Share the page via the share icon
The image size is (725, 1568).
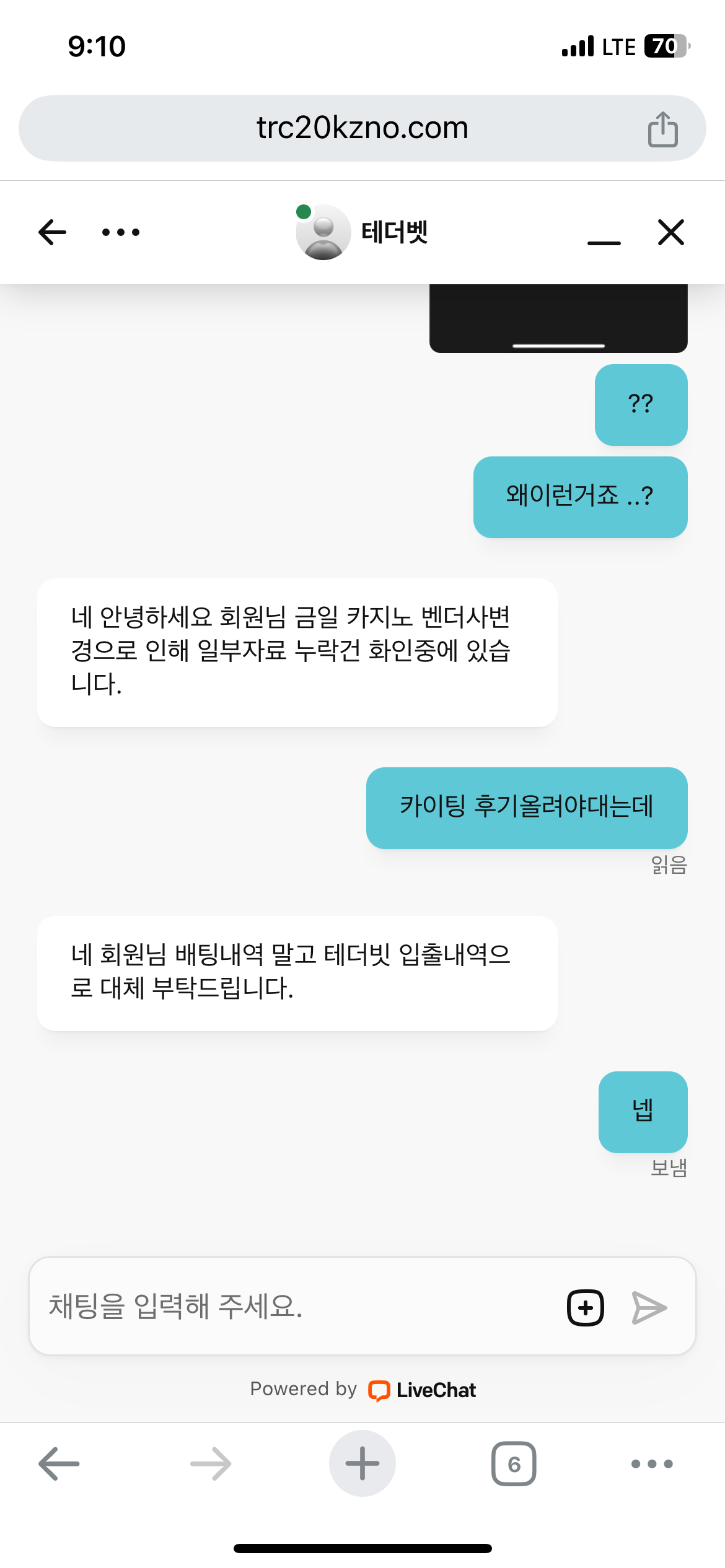tap(662, 129)
